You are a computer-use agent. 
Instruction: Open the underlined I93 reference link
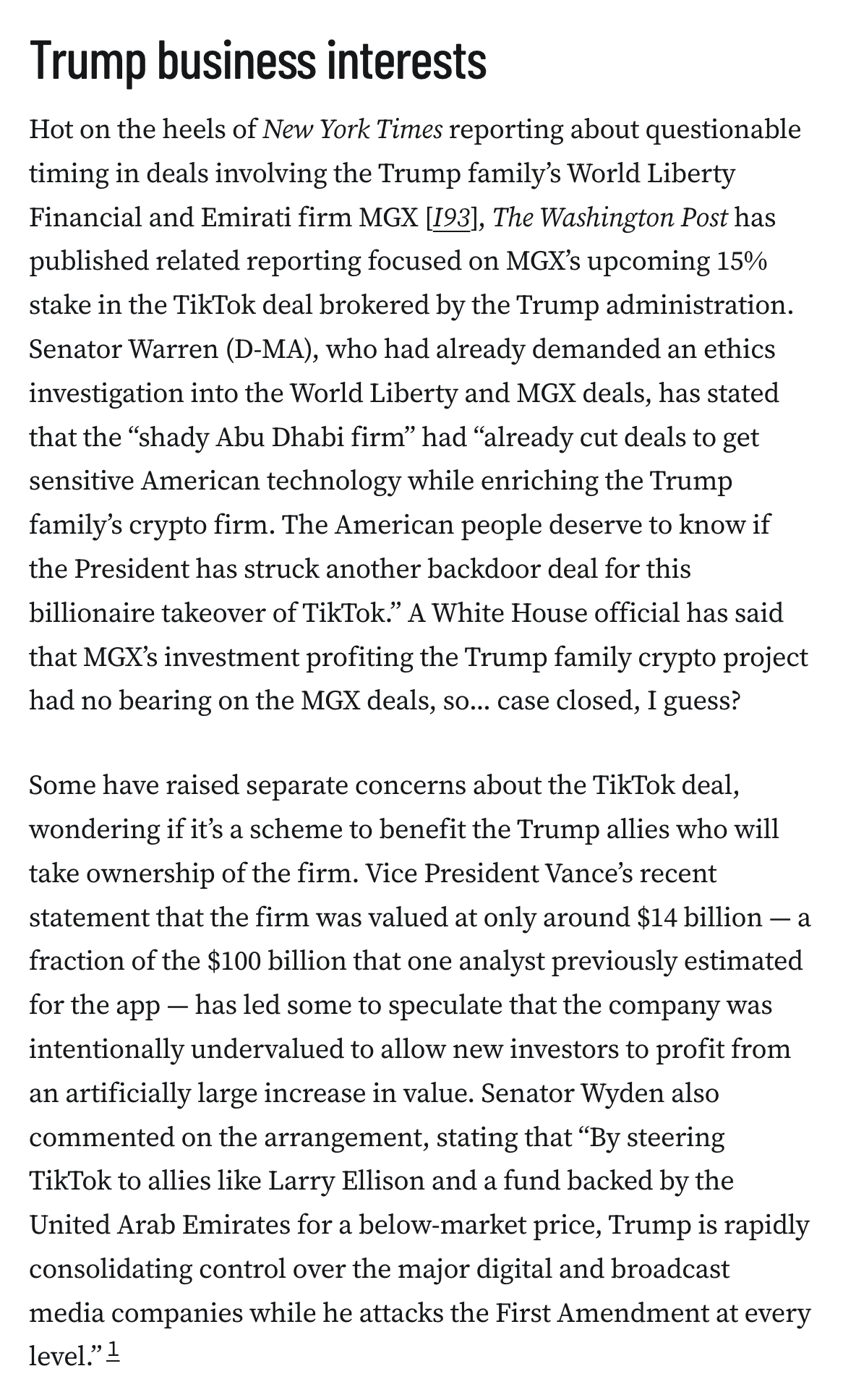[453, 218]
